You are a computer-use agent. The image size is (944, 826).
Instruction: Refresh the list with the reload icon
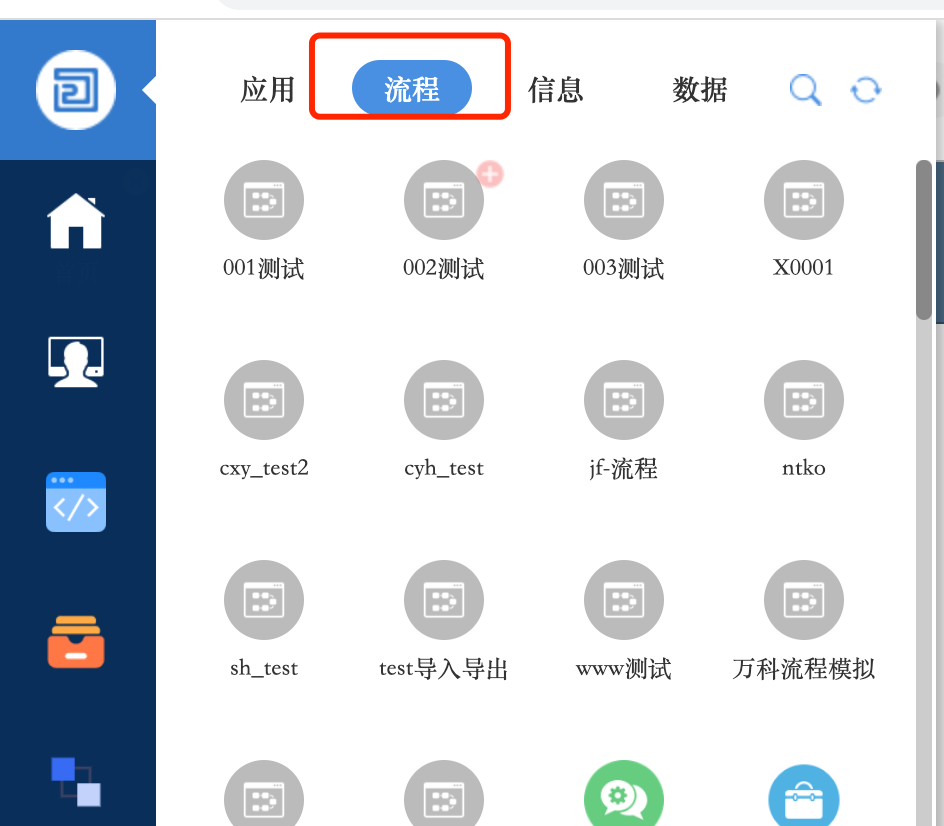[x=866, y=90]
